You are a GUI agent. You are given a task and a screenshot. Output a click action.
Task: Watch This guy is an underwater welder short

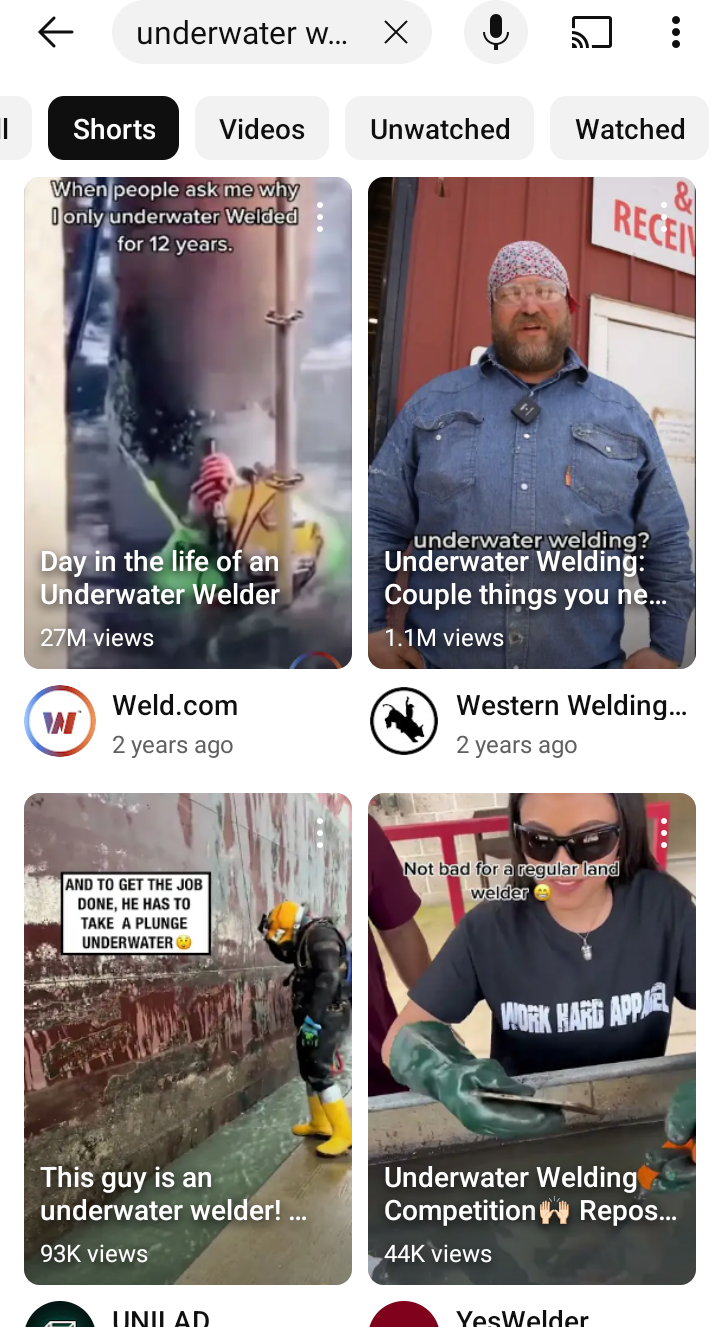click(x=188, y=1039)
